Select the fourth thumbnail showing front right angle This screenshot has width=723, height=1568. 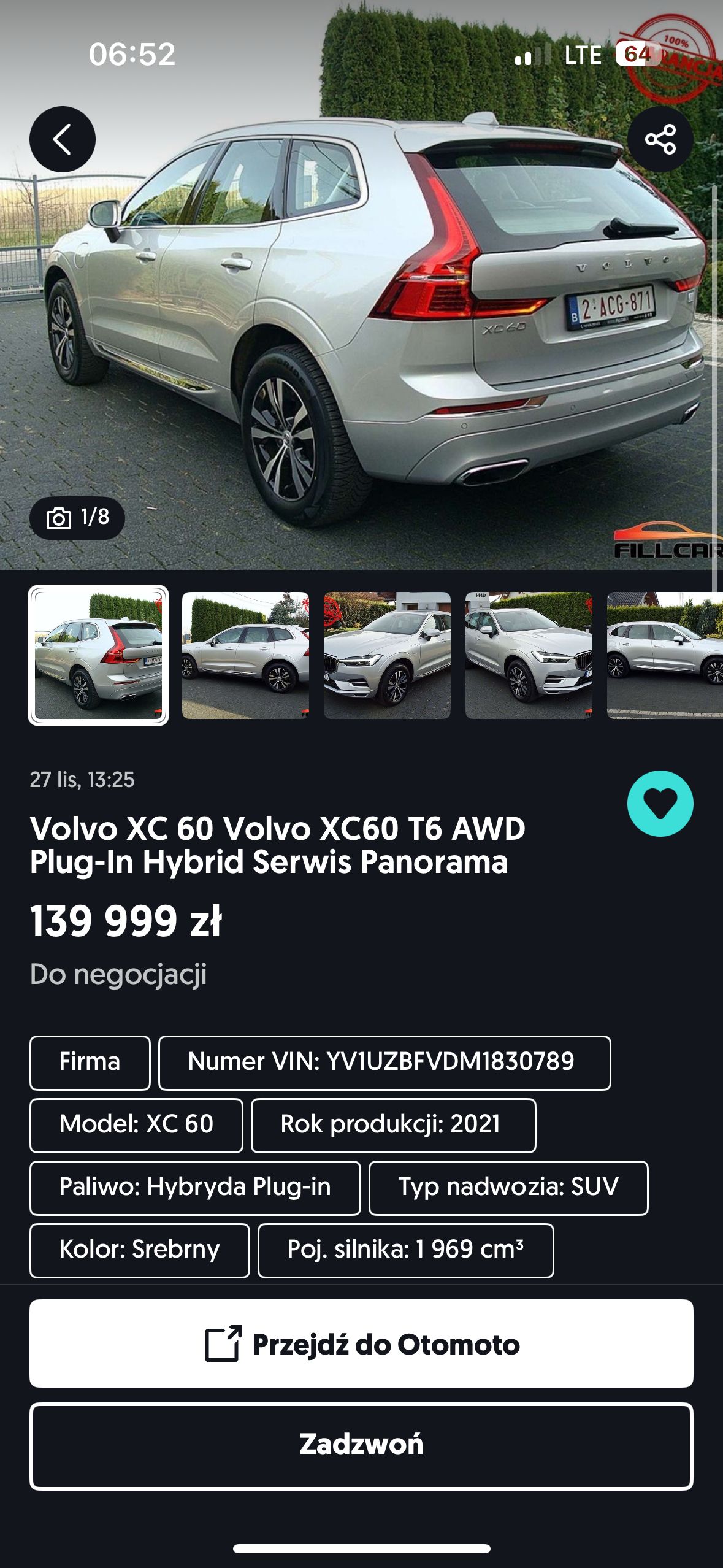click(529, 655)
